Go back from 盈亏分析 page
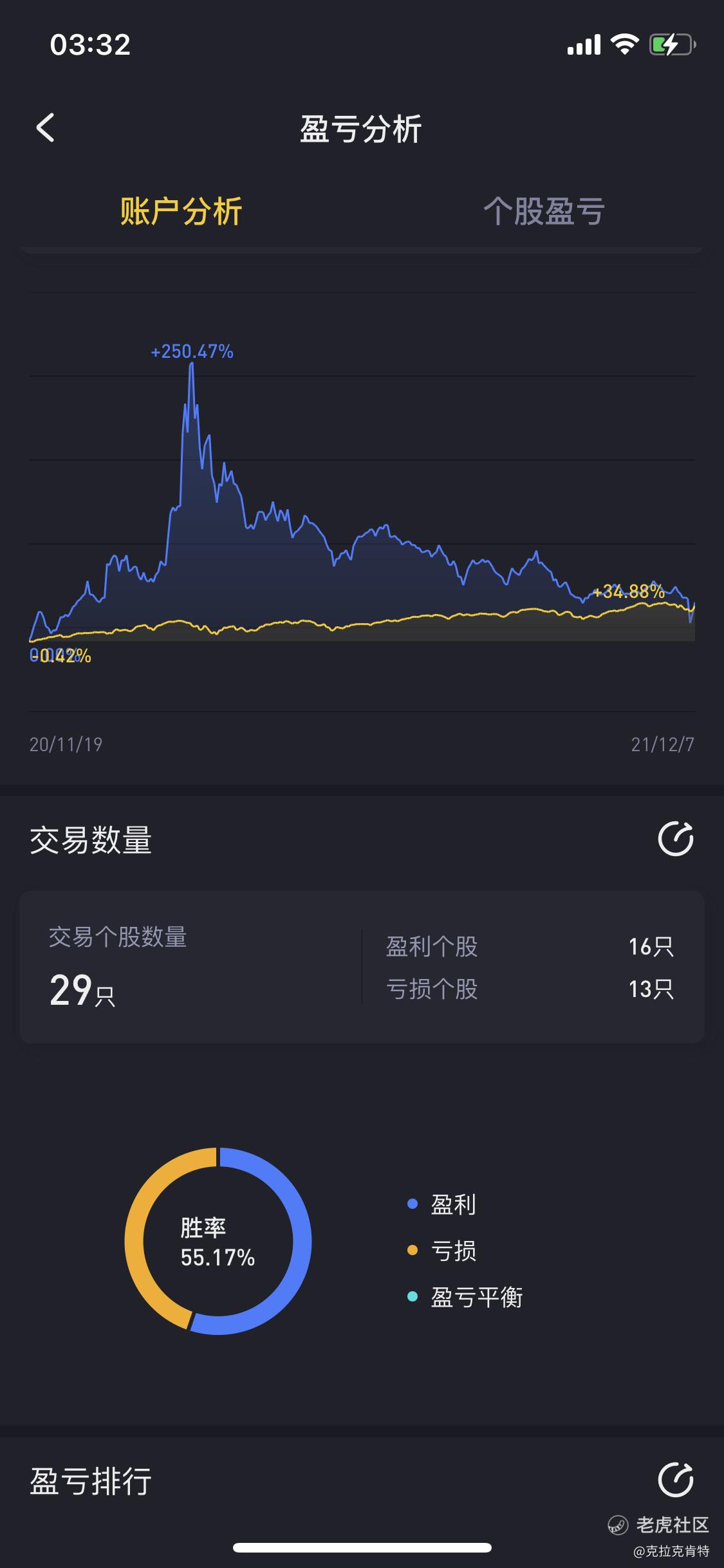Image resolution: width=724 pixels, height=1568 pixels. coord(46,127)
